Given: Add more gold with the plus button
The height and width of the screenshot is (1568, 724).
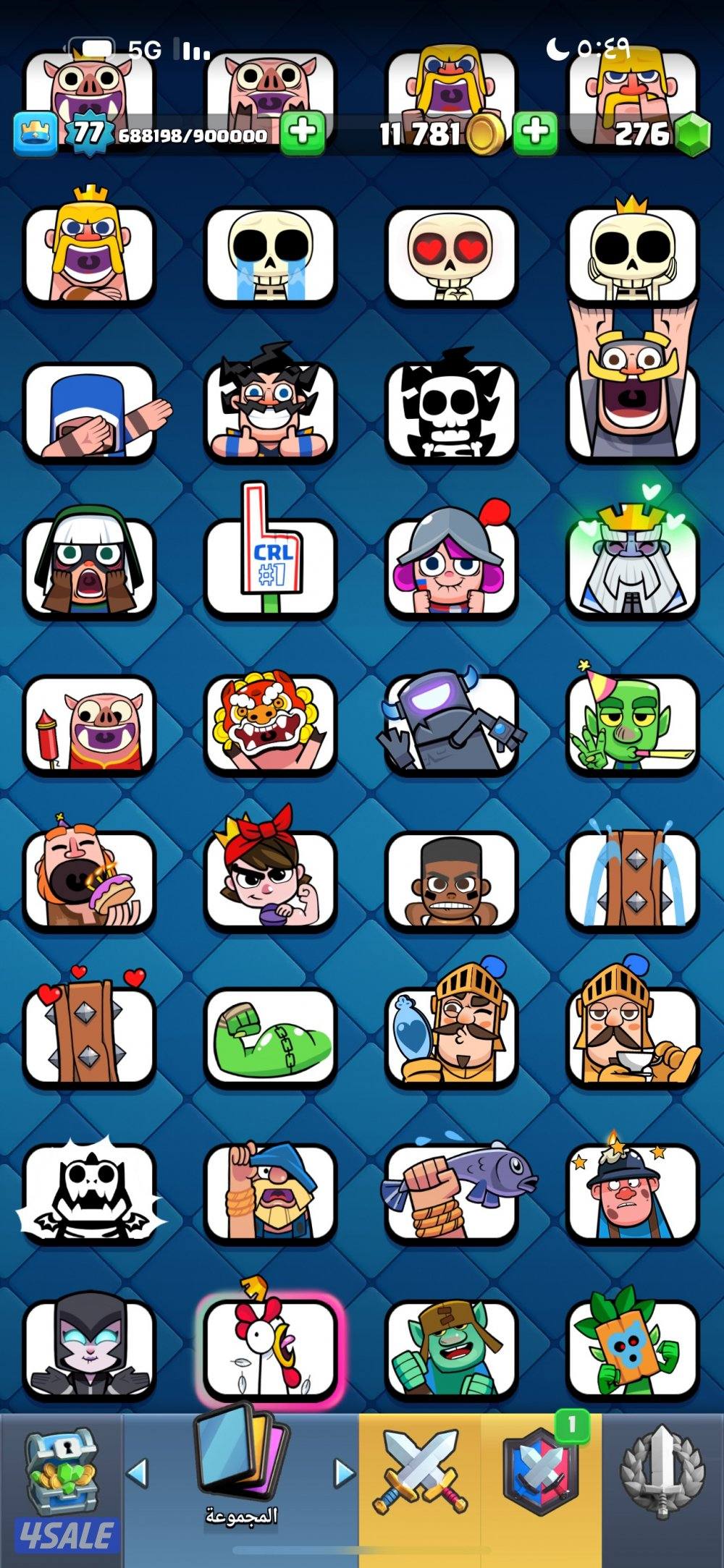Looking at the screenshot, I should (535, 133).
